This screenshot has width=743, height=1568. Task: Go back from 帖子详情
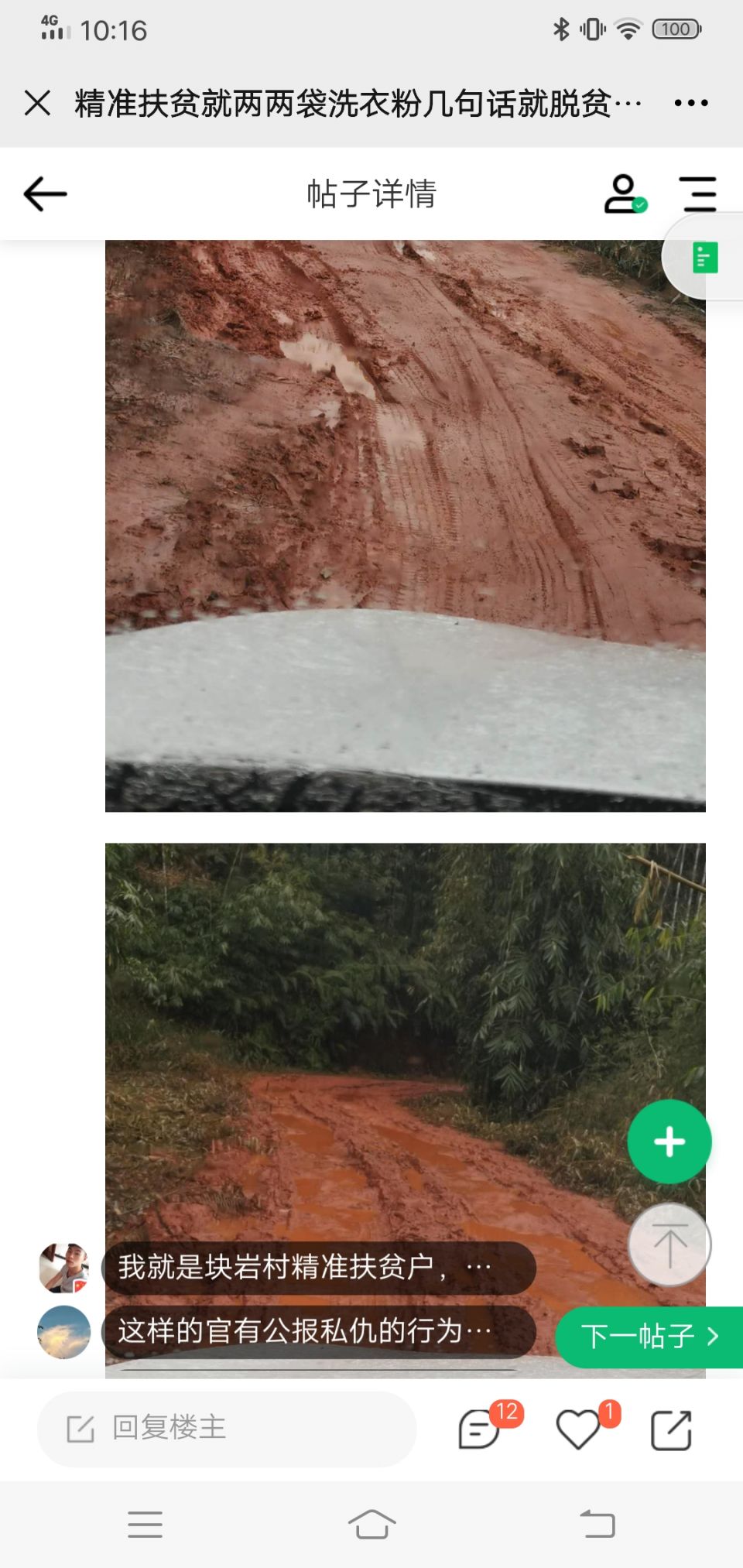[45, 193]
